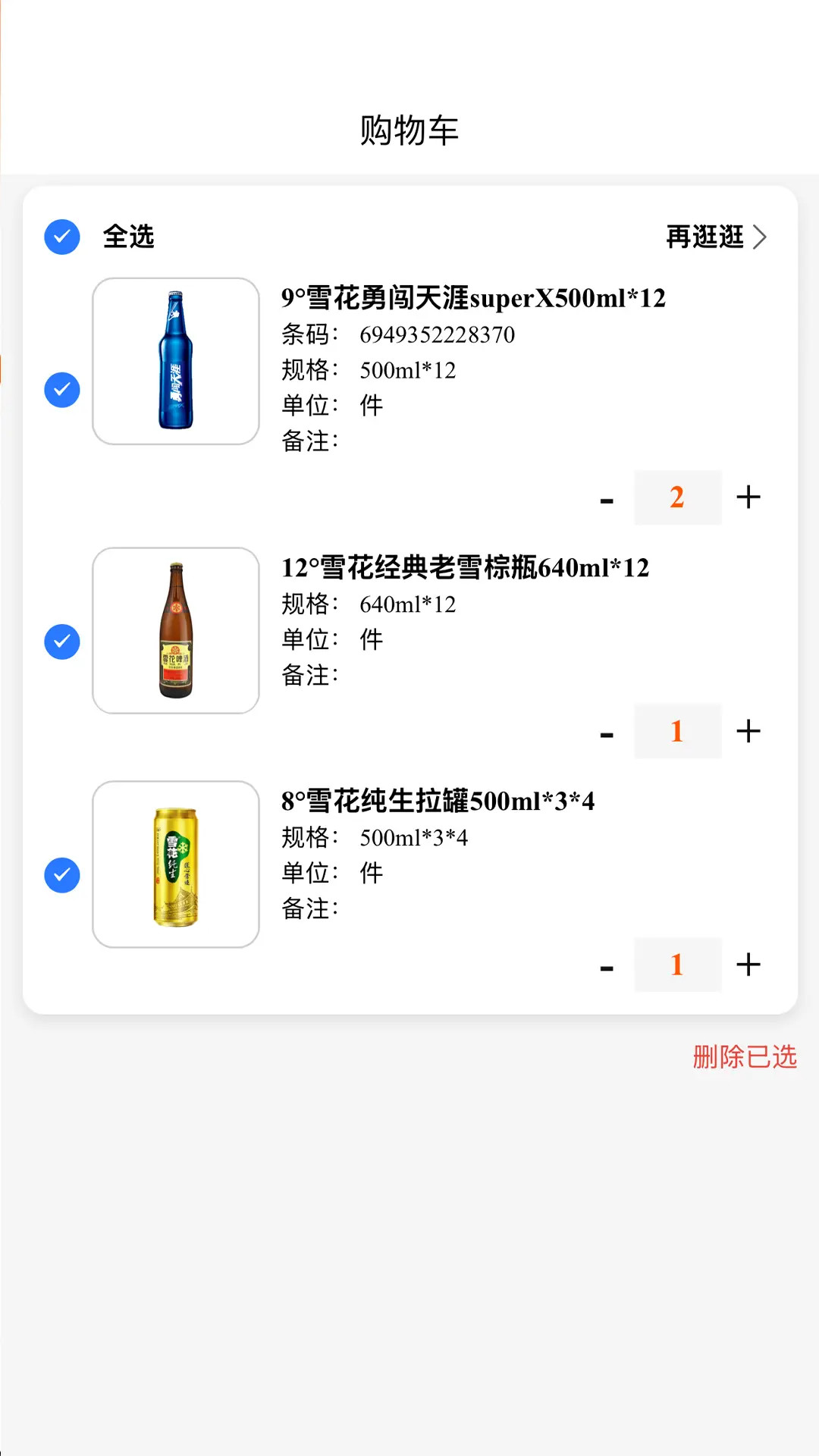Image resolution: width=819 pixels, height=1456 pixels.
Task: Increase quantity of 雪花勇闯天涯 with plus
Action: click(749, 497)
